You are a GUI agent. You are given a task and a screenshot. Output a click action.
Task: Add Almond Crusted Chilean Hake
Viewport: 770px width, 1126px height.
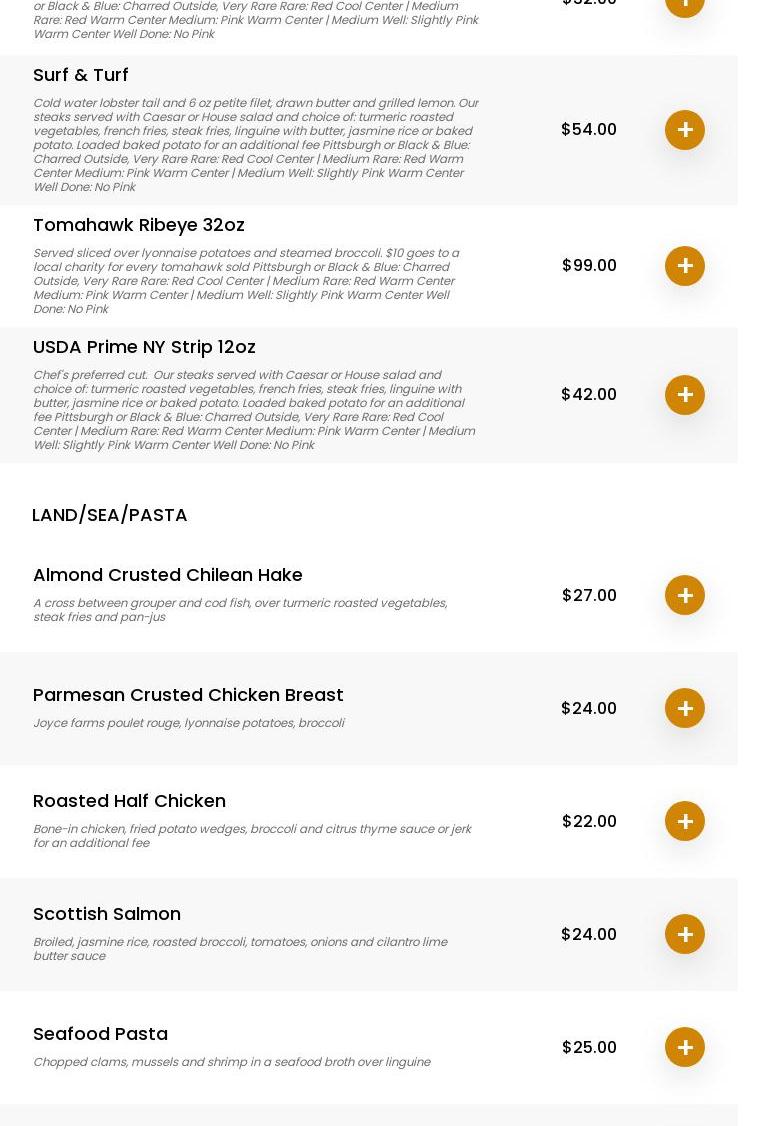point(685,595)
